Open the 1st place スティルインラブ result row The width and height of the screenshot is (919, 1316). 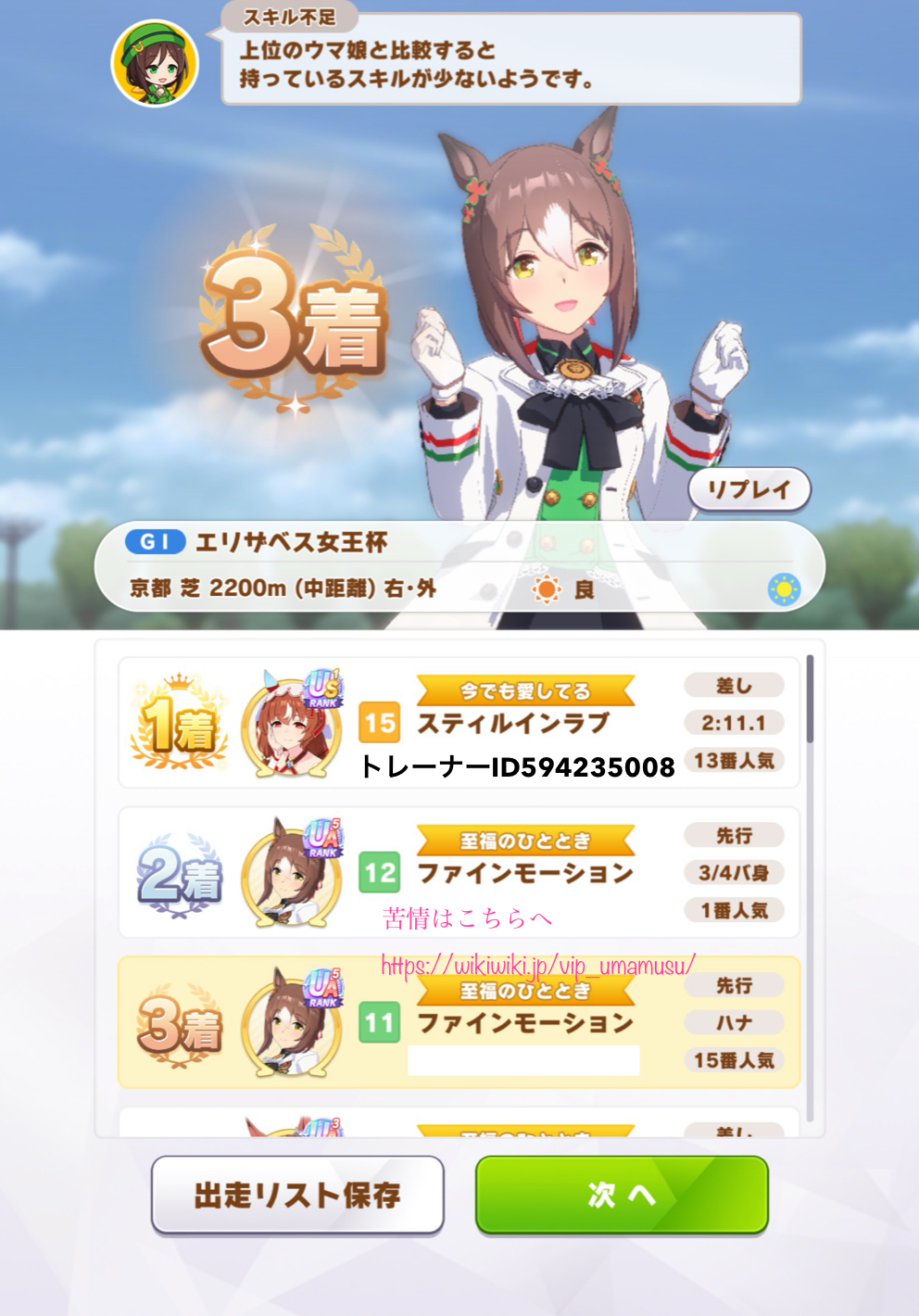click(459, 723)
